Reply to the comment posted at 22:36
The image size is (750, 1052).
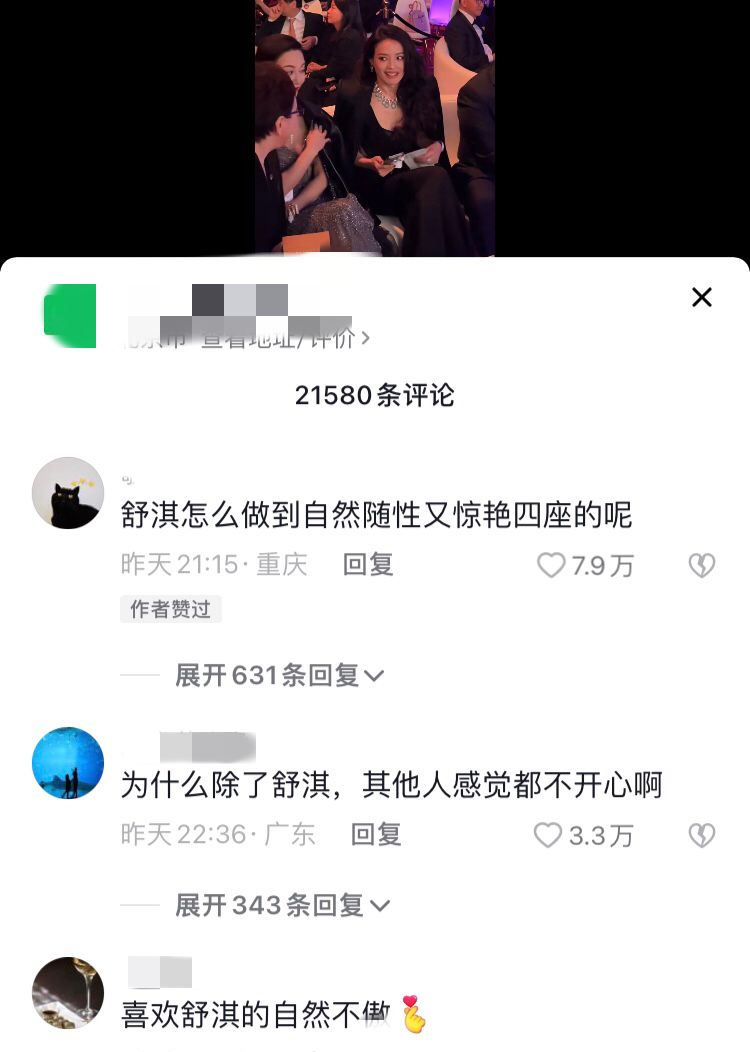tap(376, 834)
